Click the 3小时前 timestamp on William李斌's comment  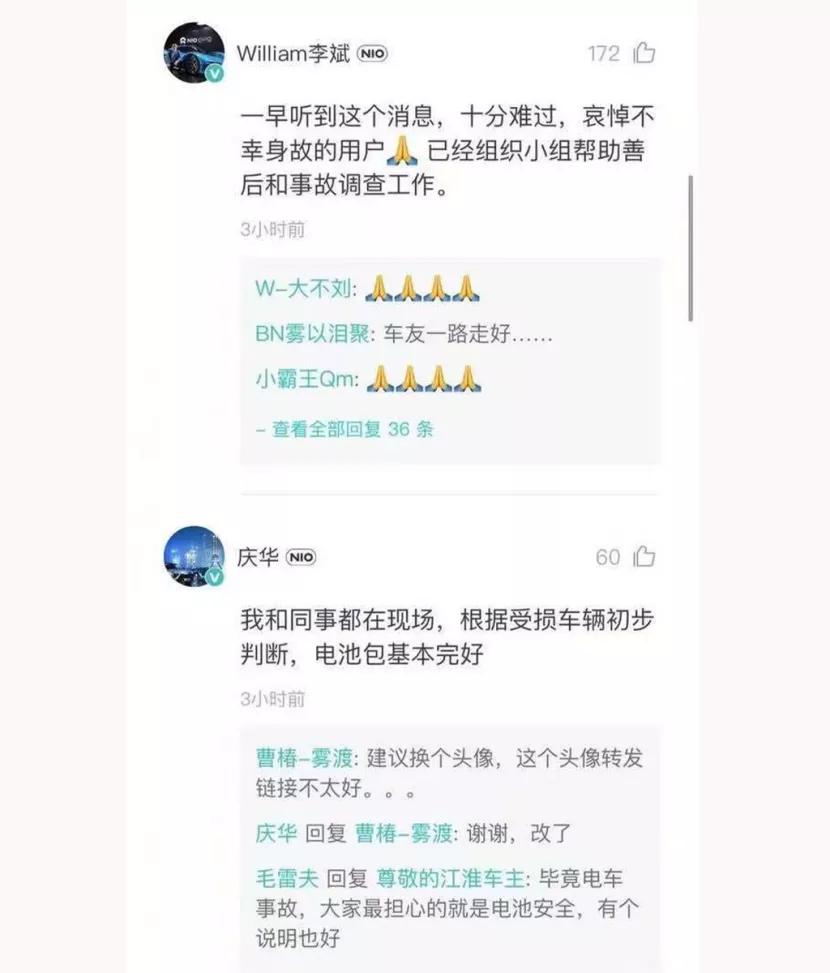point(275,230)
